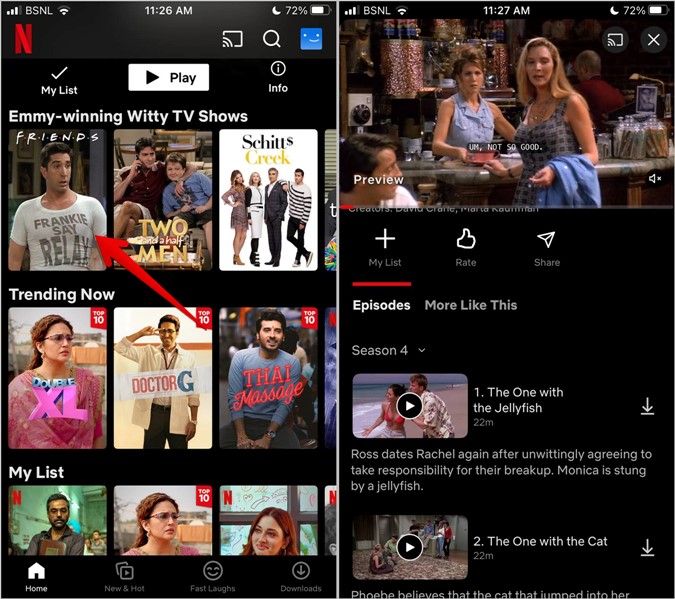
Task: Share this show
Action: [x=546, y=247]
